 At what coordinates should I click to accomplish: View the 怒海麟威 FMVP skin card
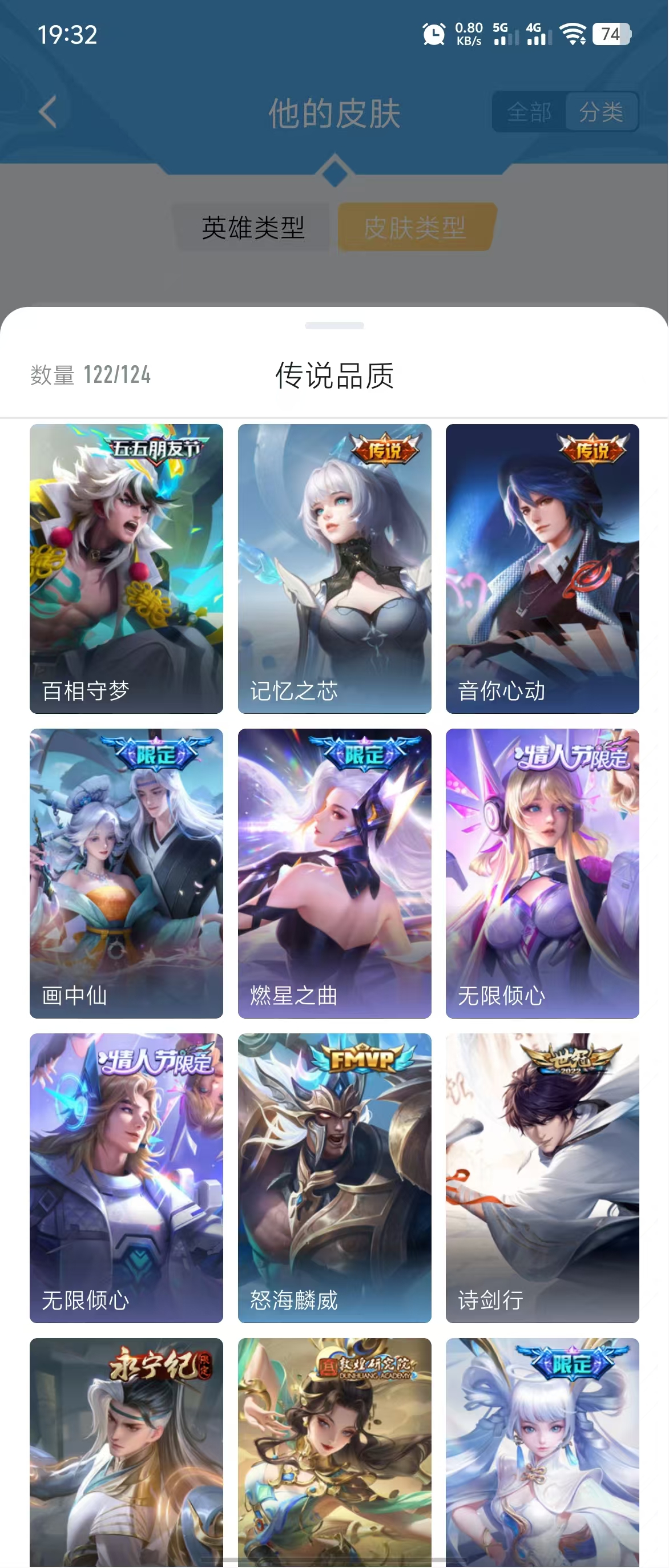pos(334,1177)
